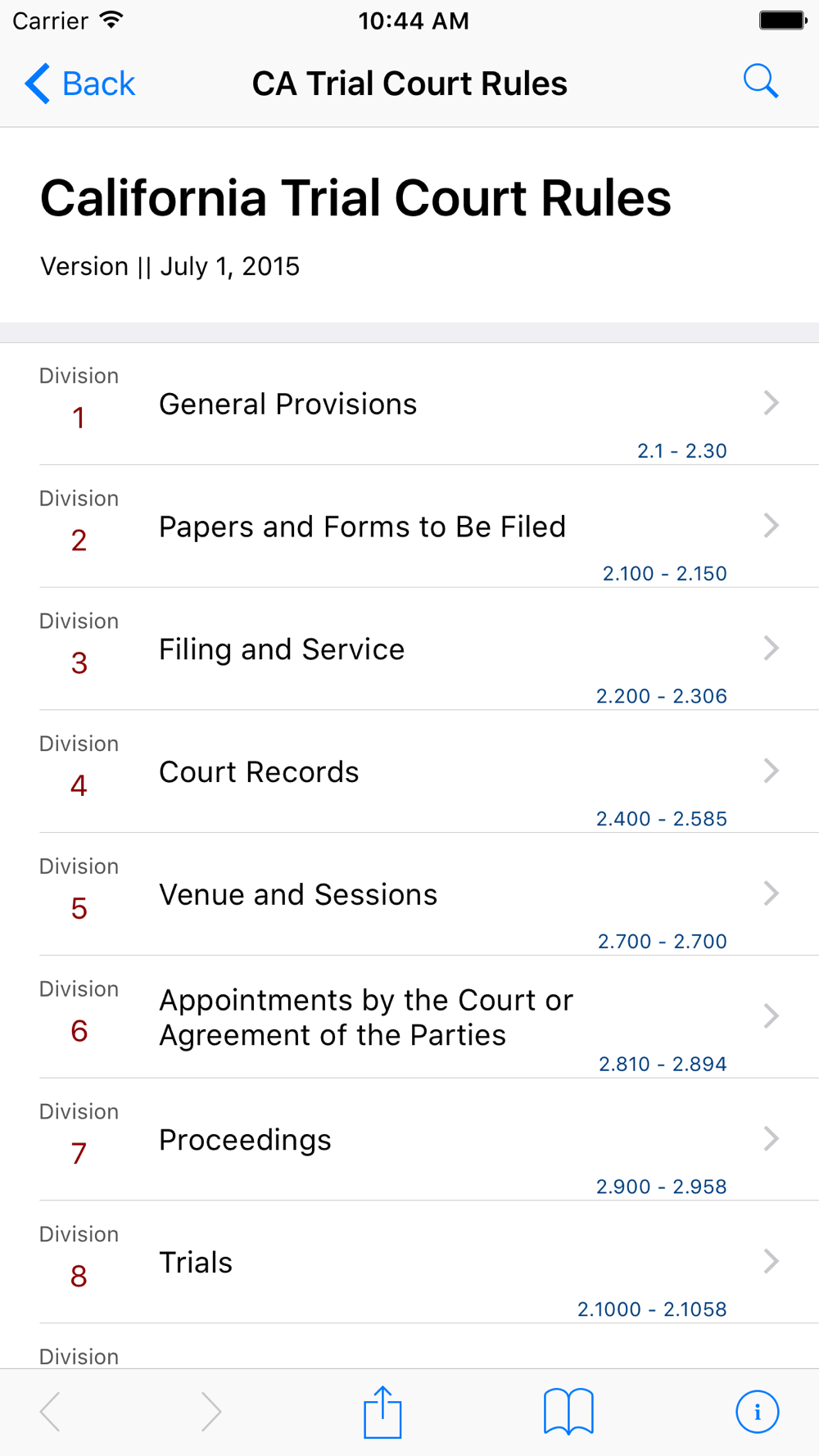View Division 4 Court Records

click(x=409, y=772)
